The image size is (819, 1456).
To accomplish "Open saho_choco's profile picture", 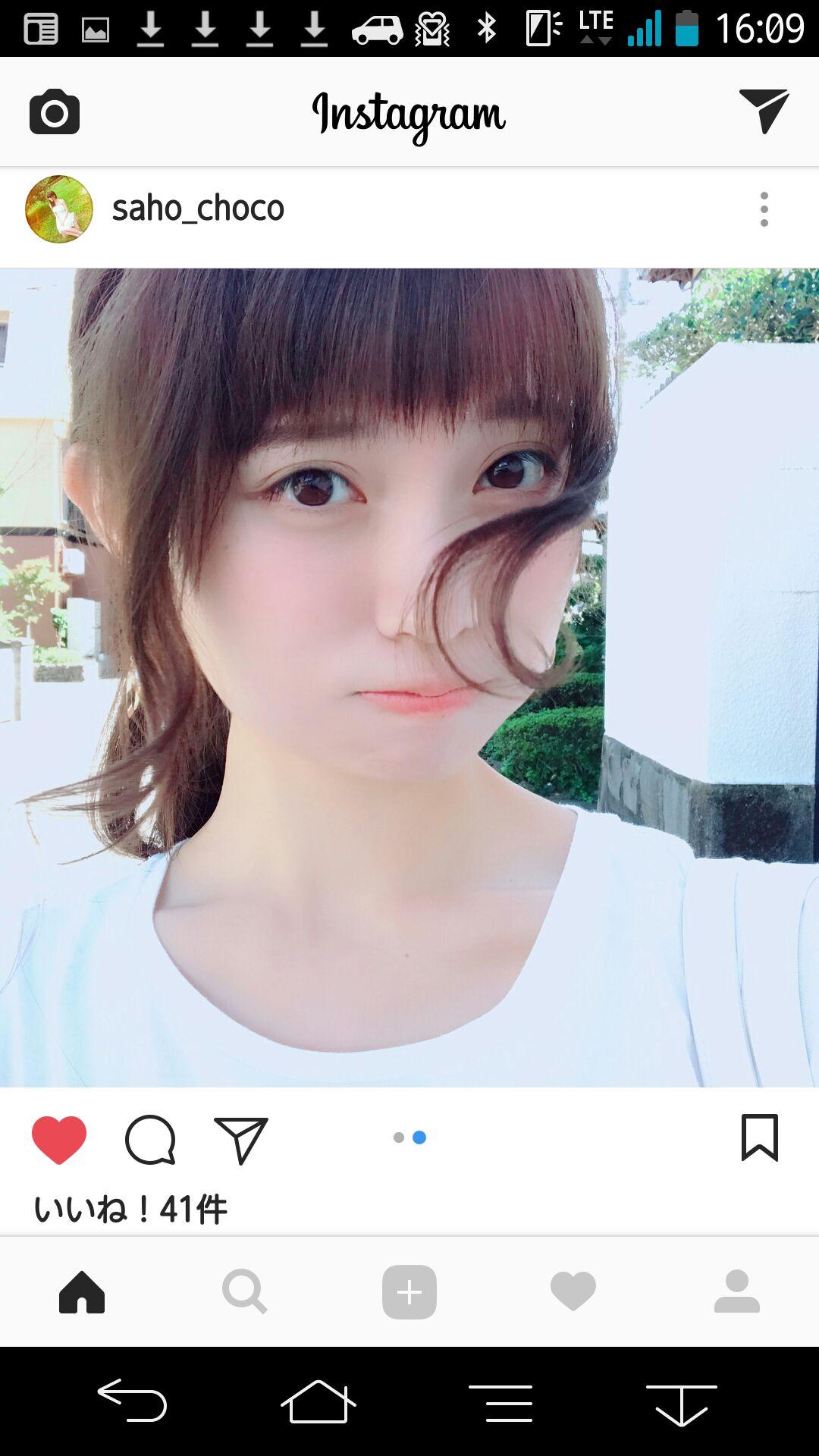I will pyautogui.click(x=59, y=209).
